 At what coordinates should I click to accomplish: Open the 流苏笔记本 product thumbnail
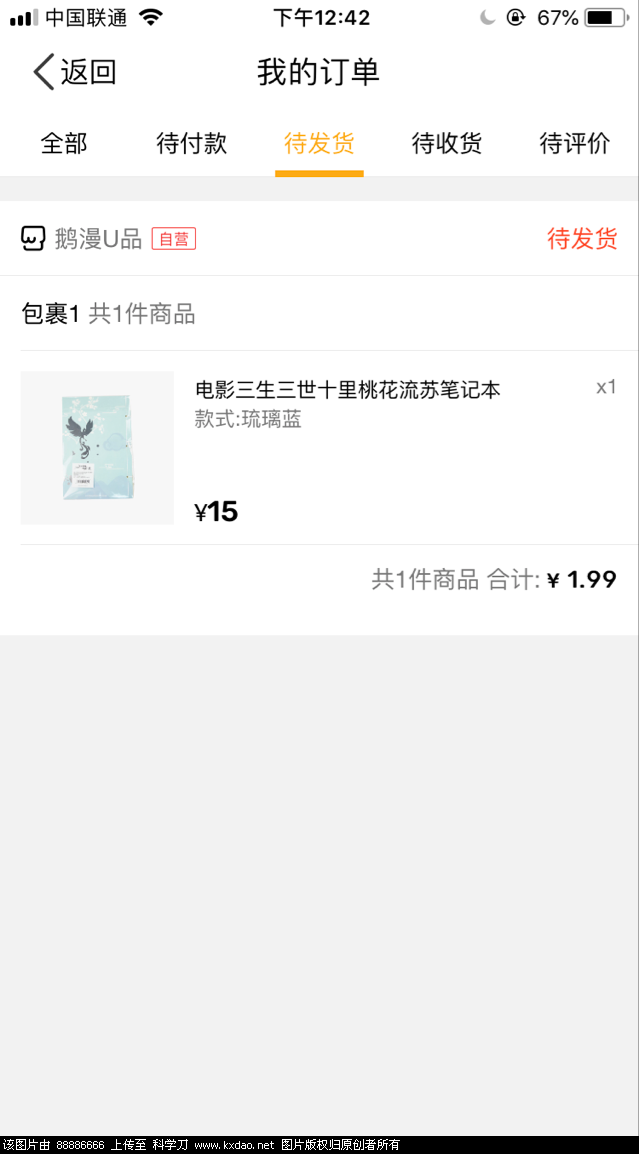(x=97, y=448)
